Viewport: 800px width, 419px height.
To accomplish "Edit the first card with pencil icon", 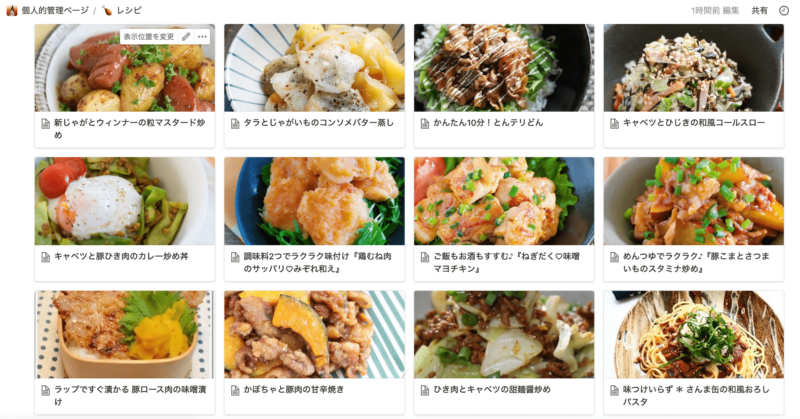I will (x=186, y=36).
